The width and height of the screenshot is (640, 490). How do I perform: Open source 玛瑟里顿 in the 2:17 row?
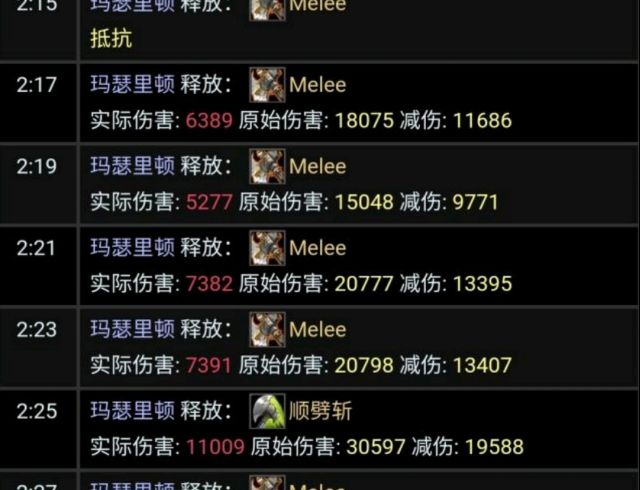coord(132,85)
